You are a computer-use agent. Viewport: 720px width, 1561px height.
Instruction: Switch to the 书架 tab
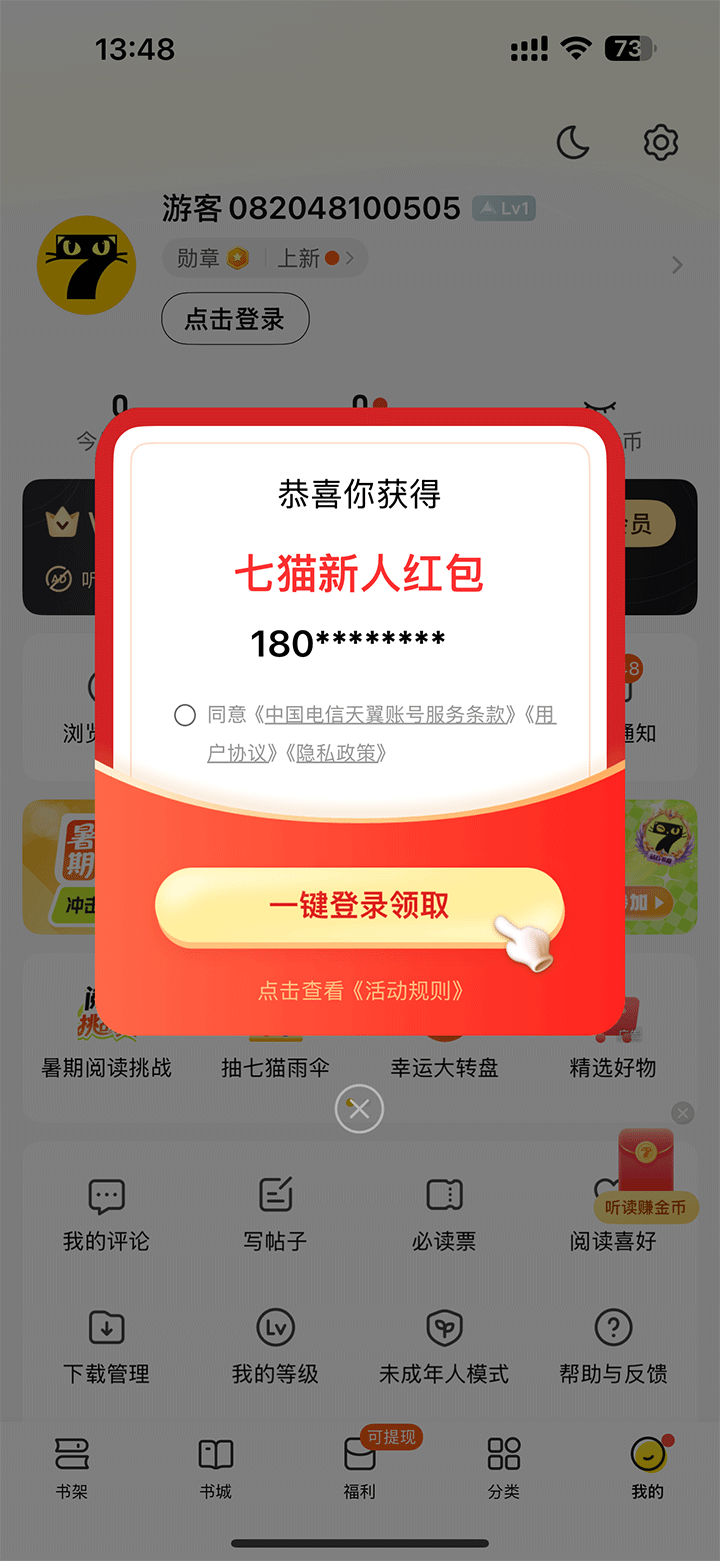pyautogui.click(x=72, y=1467)
